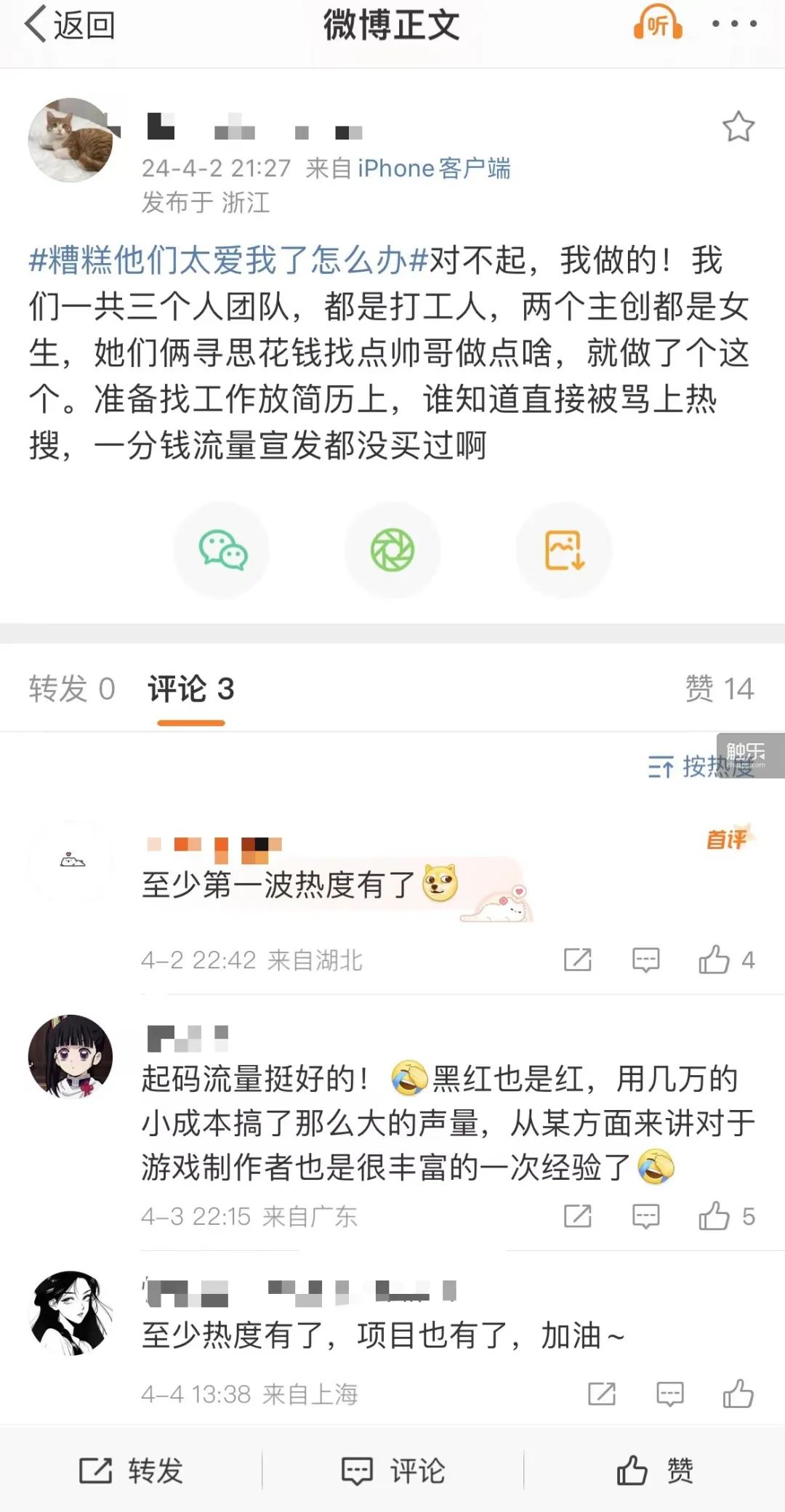The image size is (785, 1512).
Task: Tap 评论 in the bottom bar
Action: [x=392, y=1471]
